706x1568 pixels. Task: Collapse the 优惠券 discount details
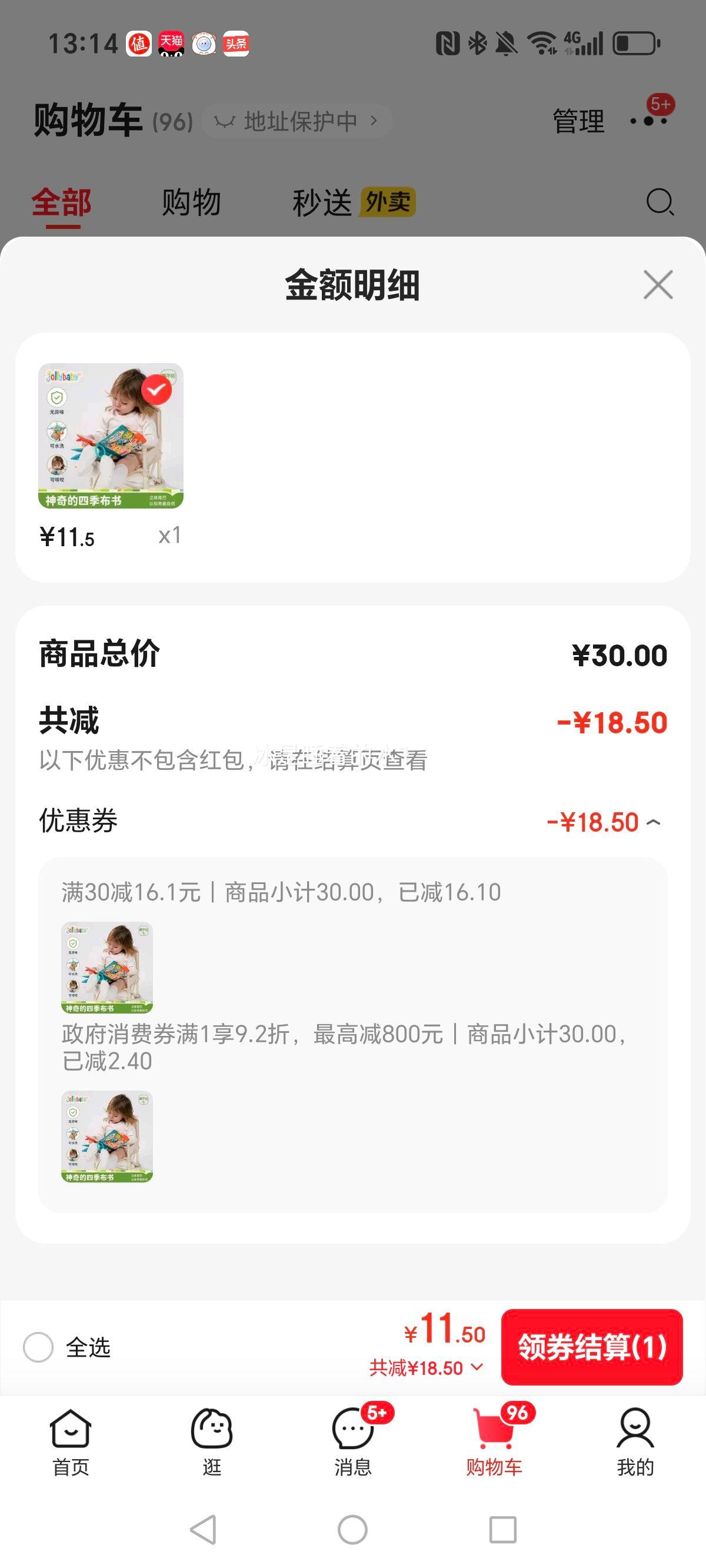653,822
